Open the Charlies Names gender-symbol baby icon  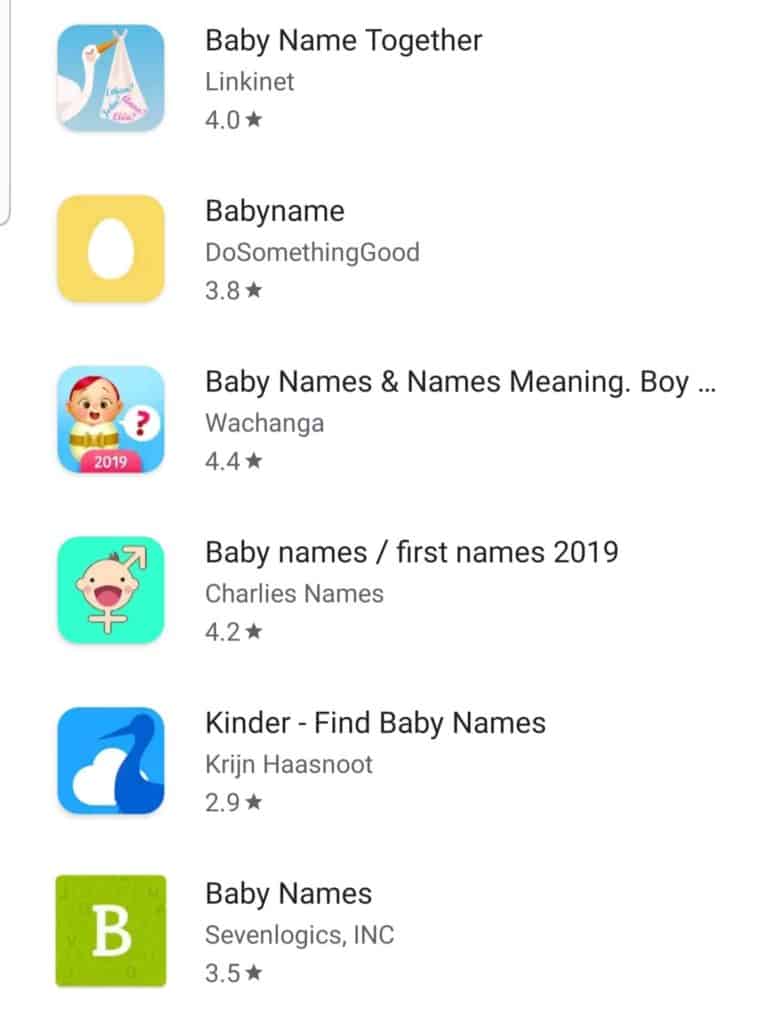click(110, 589)
